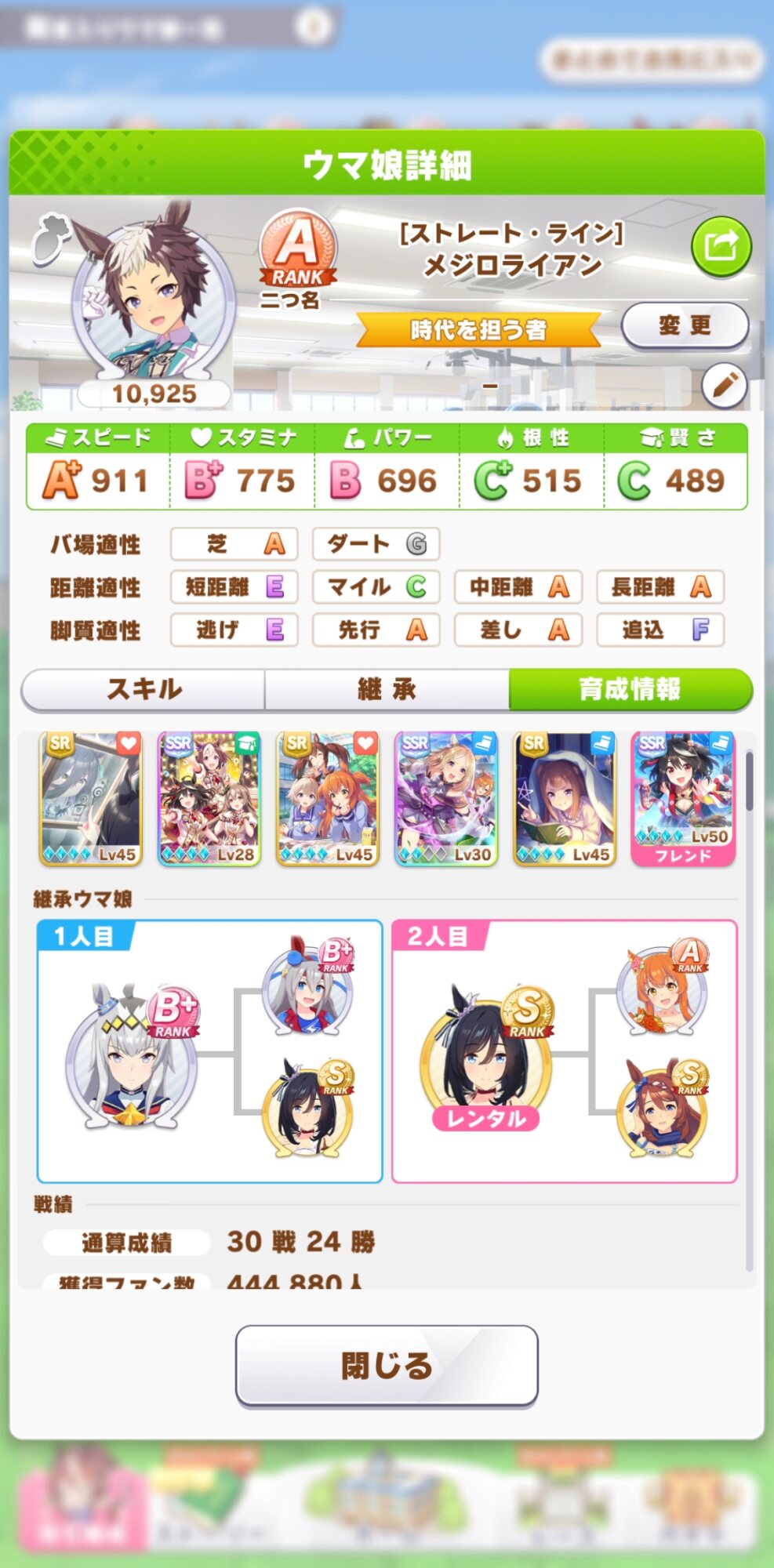The image size is (774, 1568).
Task: Switch to the スキル tab
Action: (x=144, y=690)
